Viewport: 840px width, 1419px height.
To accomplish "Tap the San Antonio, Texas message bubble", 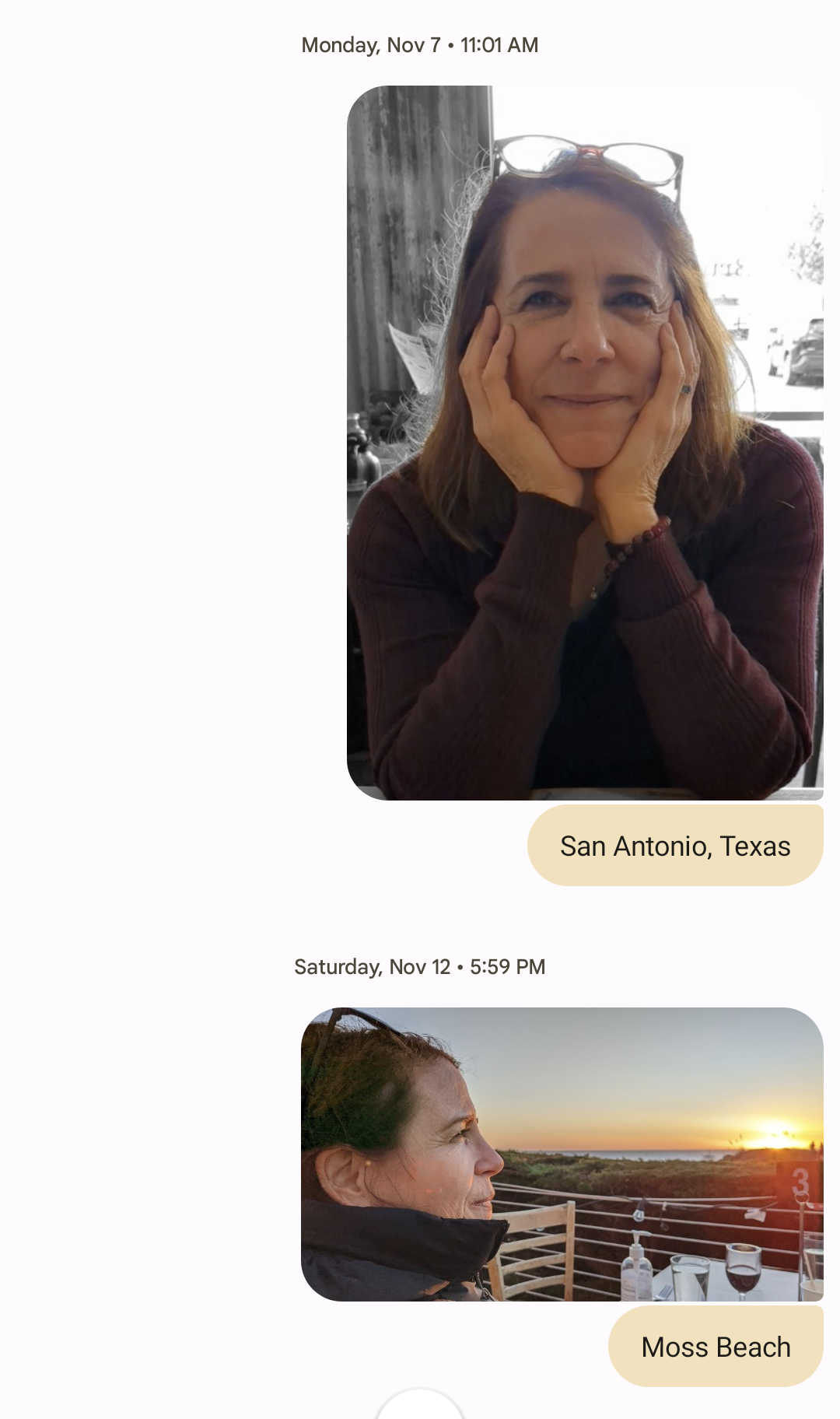I will pos(675,846).
